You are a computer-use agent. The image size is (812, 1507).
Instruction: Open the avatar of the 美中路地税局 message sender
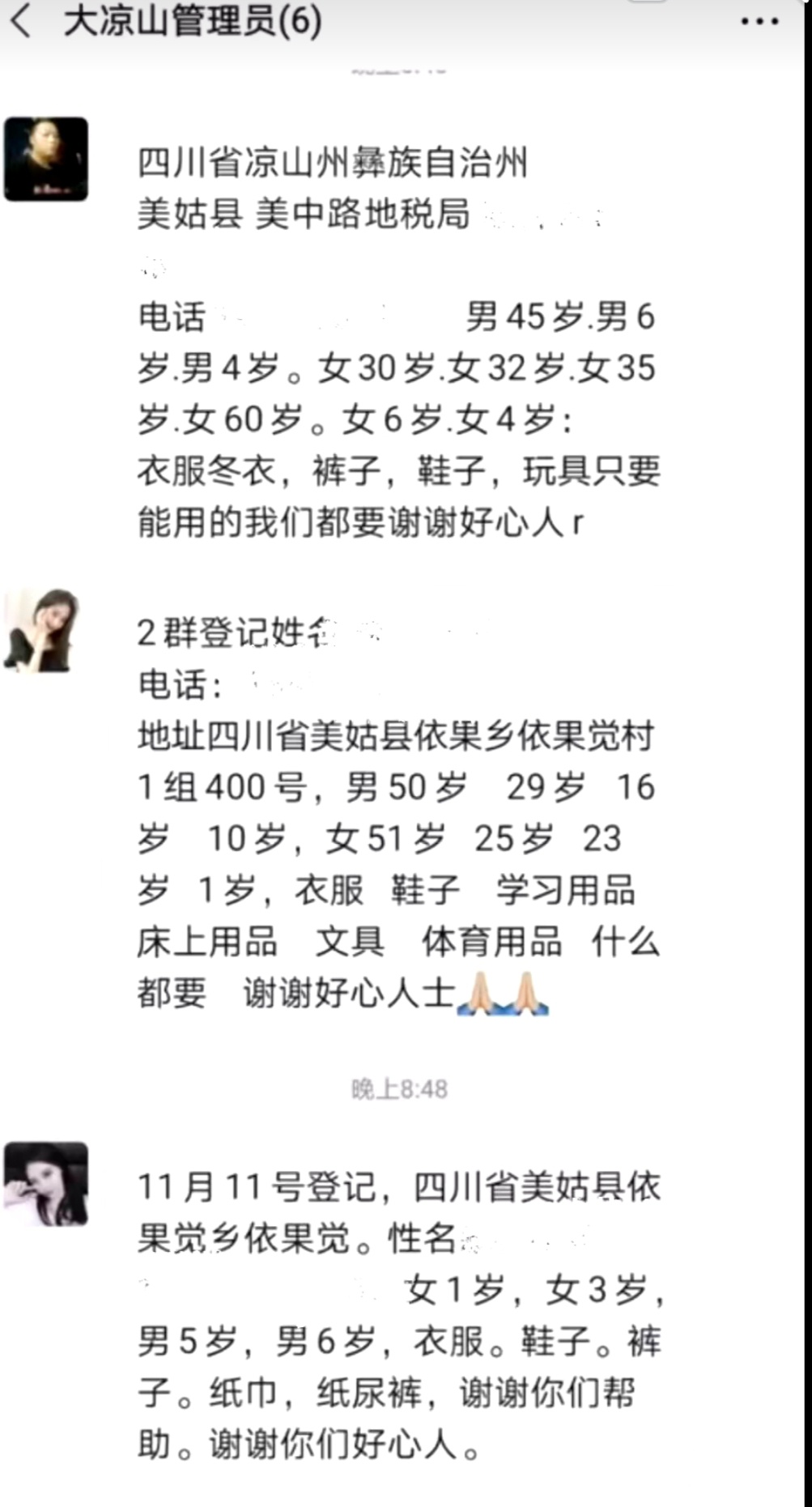46,160
